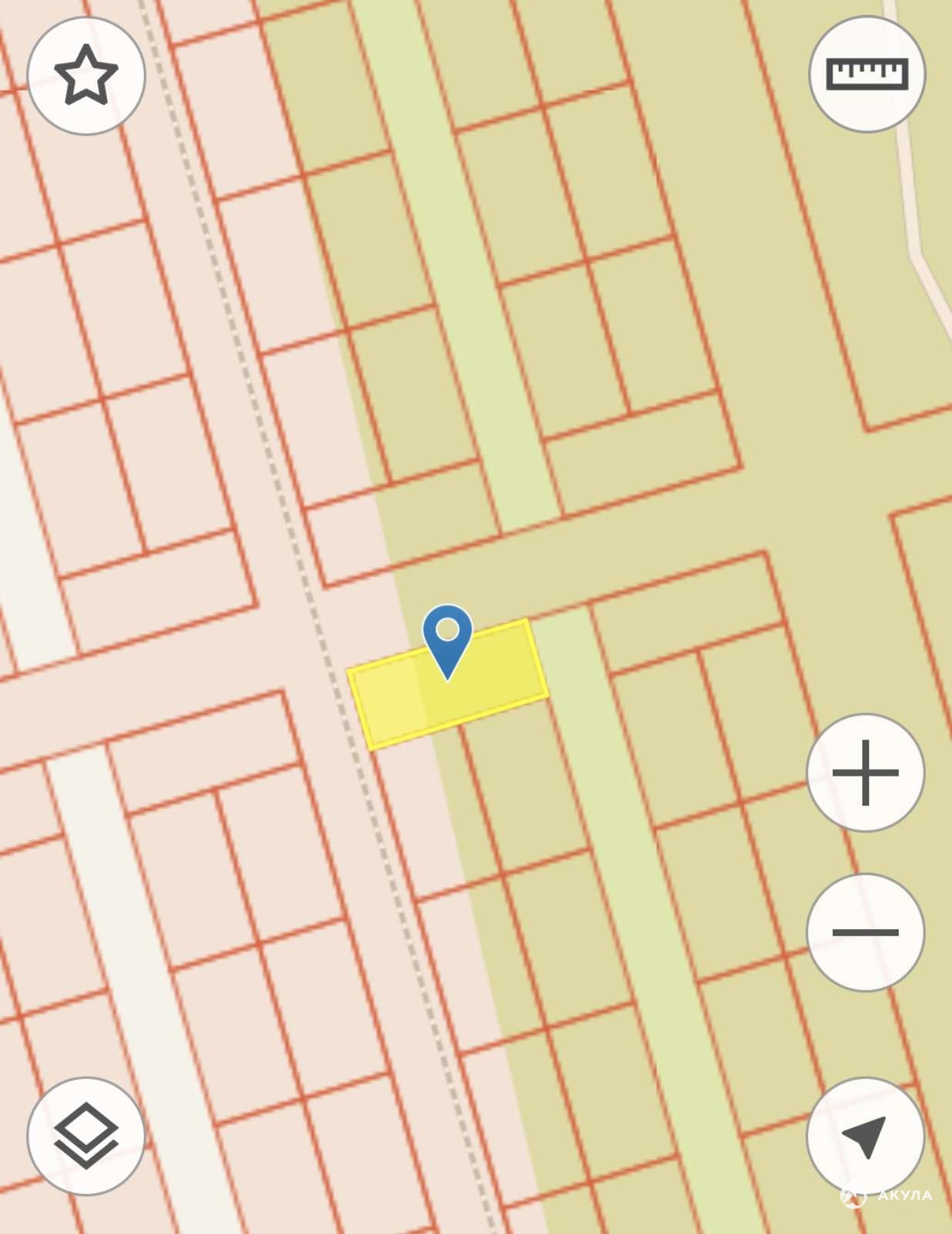Center map on my location arrow

pyautogui.click(x=865, y=1136)
